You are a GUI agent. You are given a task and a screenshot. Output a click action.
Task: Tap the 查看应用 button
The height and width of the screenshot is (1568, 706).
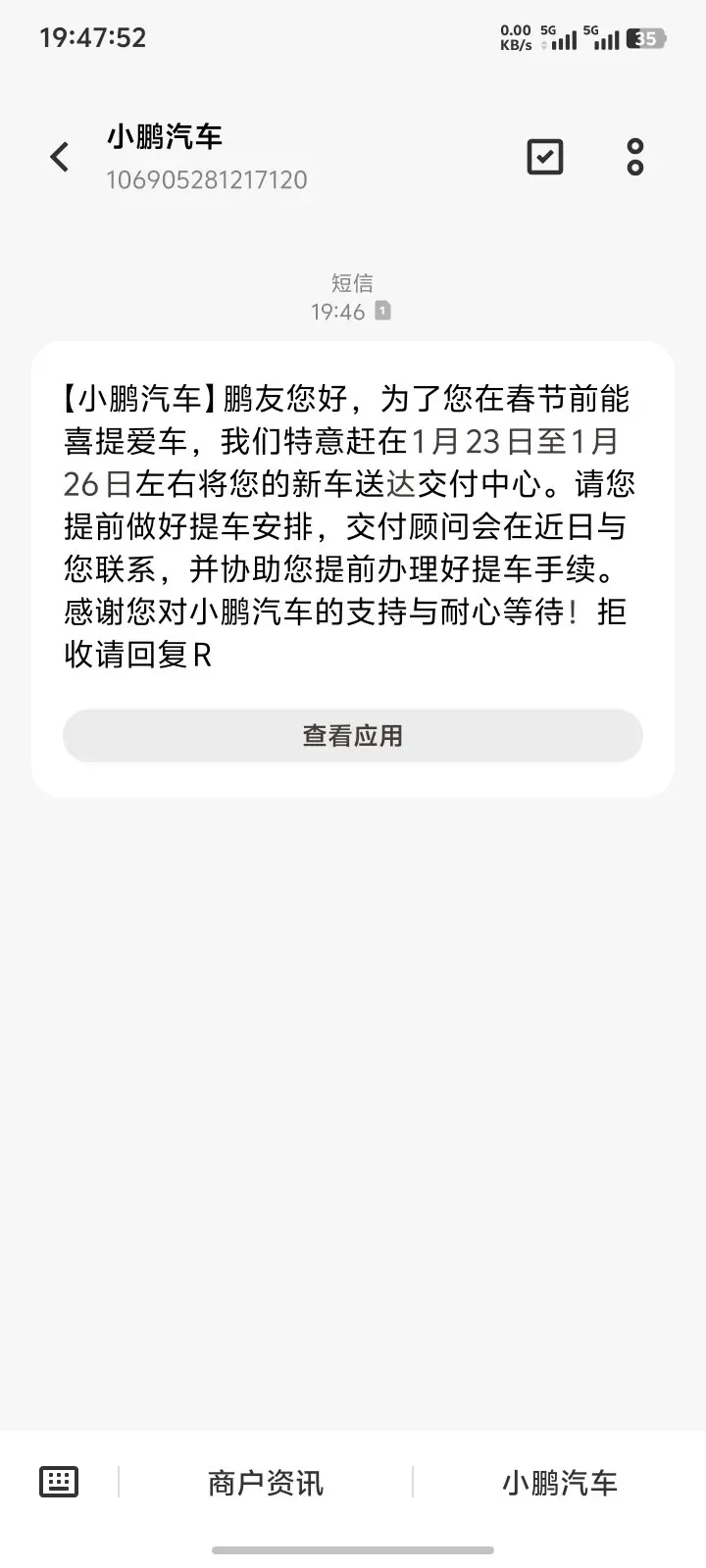click(x=353, y=736)
